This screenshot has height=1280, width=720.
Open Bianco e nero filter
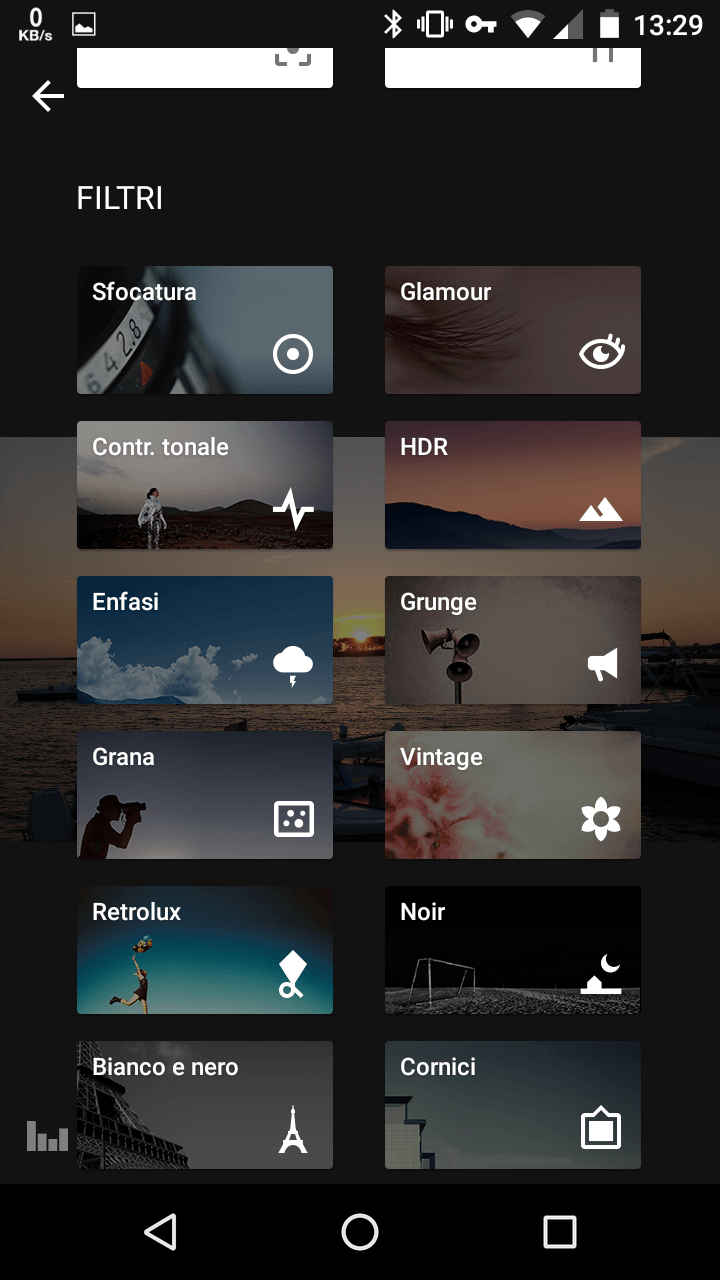click(205, 1105)
